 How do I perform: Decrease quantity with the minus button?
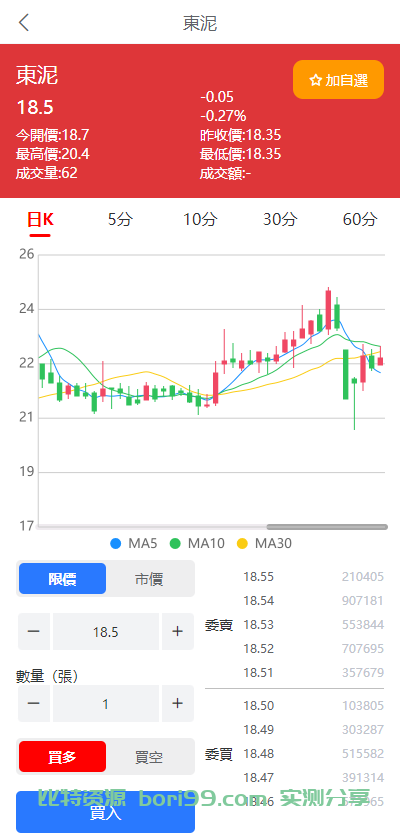point(34,704)
